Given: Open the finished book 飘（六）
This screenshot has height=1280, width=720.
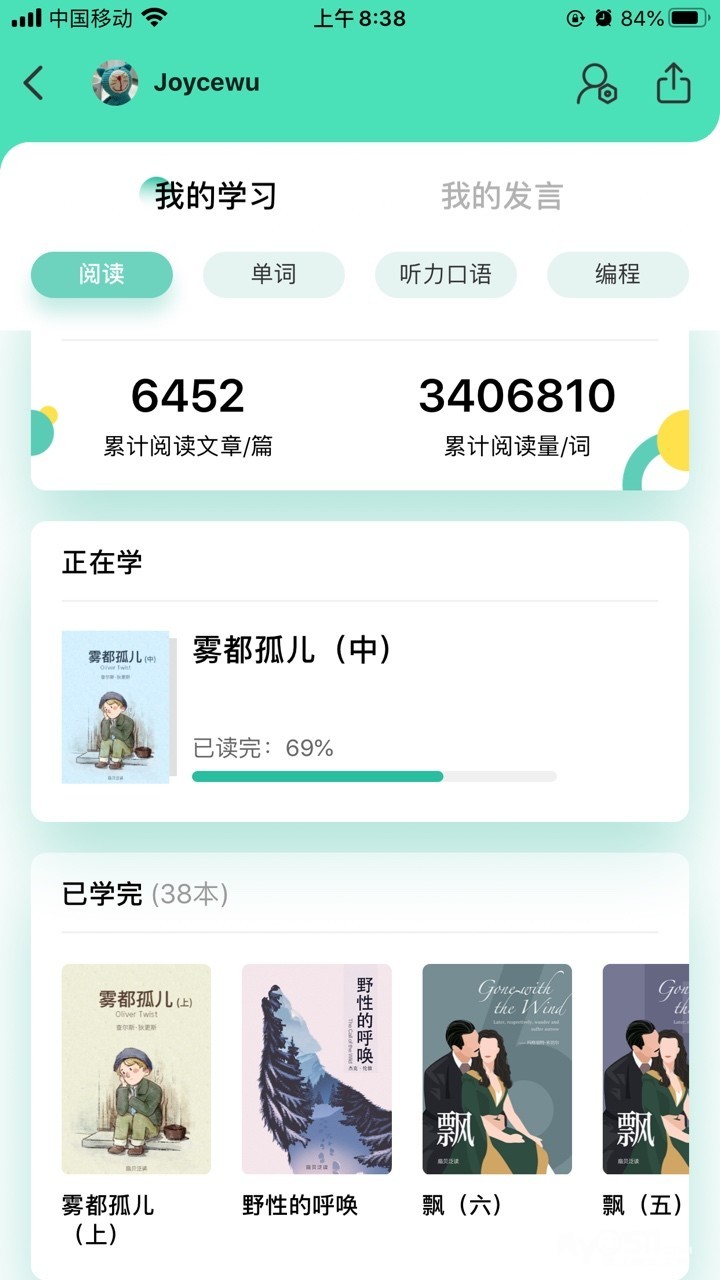Looking at the screenshot, I should pos(497,1069).
